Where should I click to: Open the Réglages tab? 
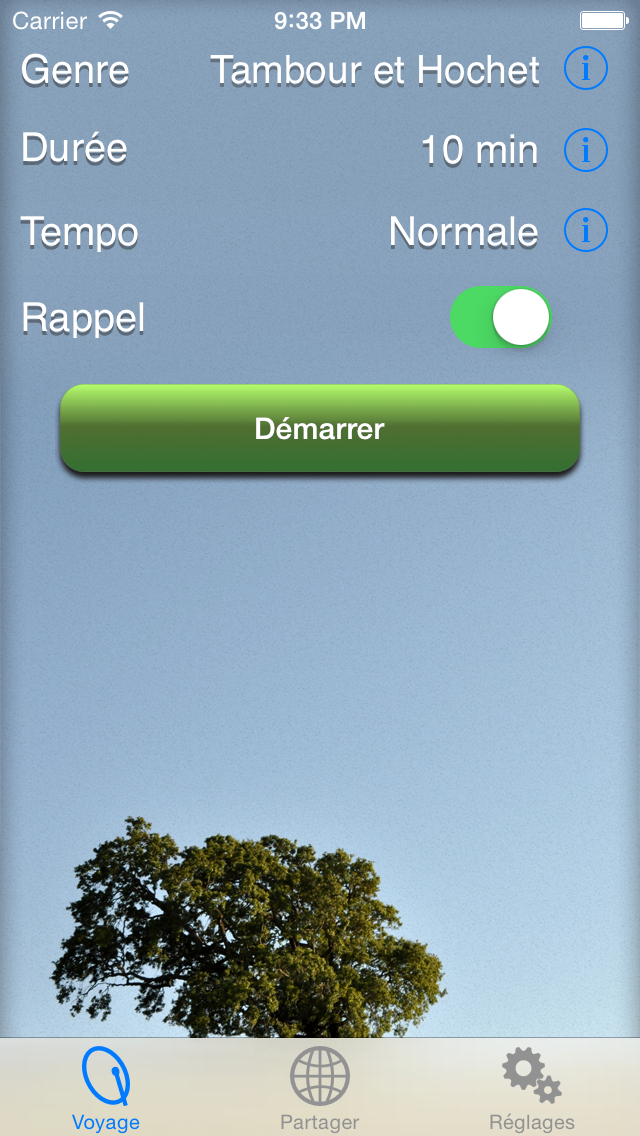532,1088
